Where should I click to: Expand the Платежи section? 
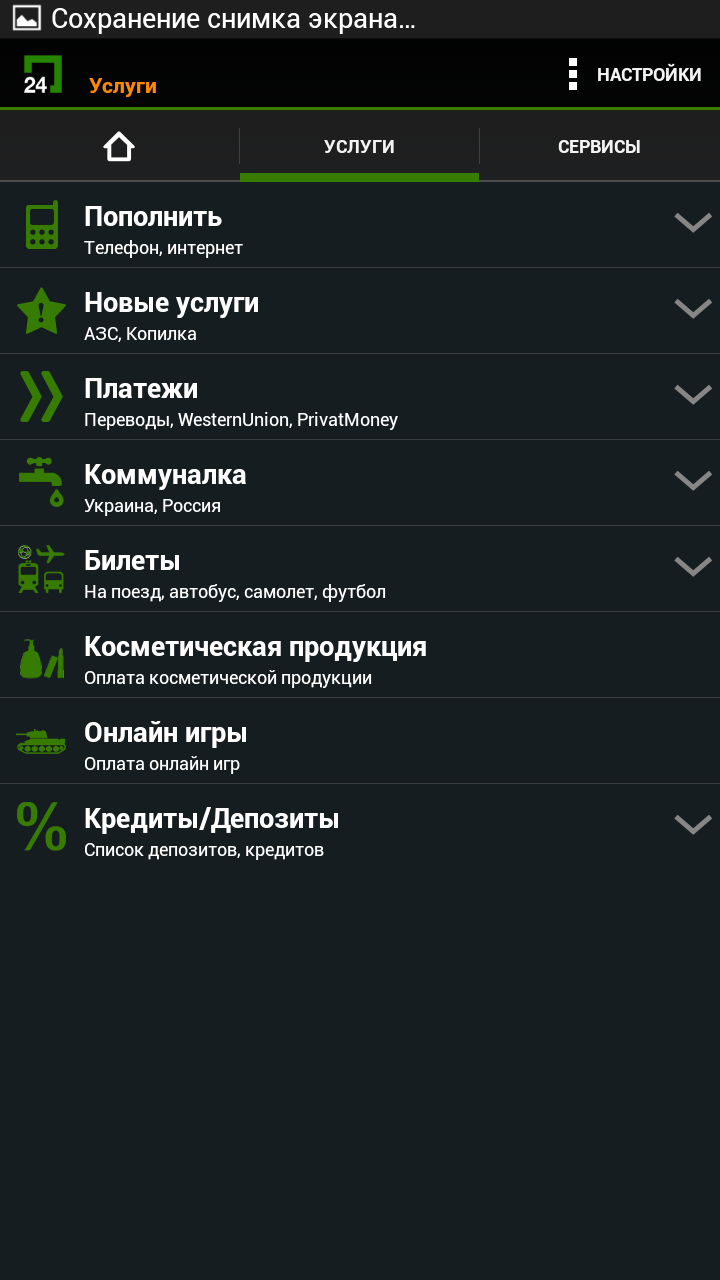coord(360,397)
